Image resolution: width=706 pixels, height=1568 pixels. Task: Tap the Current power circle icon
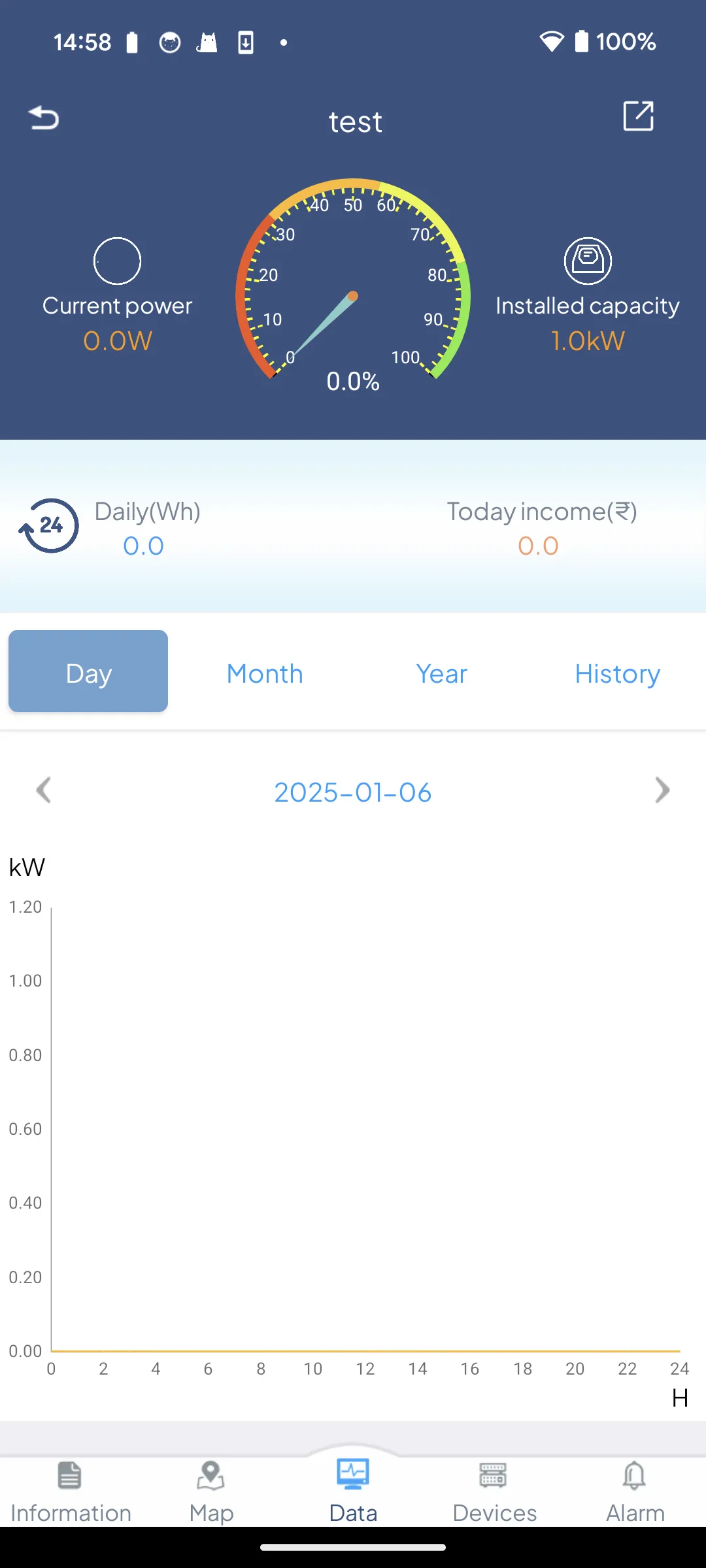tap(117, 261)
